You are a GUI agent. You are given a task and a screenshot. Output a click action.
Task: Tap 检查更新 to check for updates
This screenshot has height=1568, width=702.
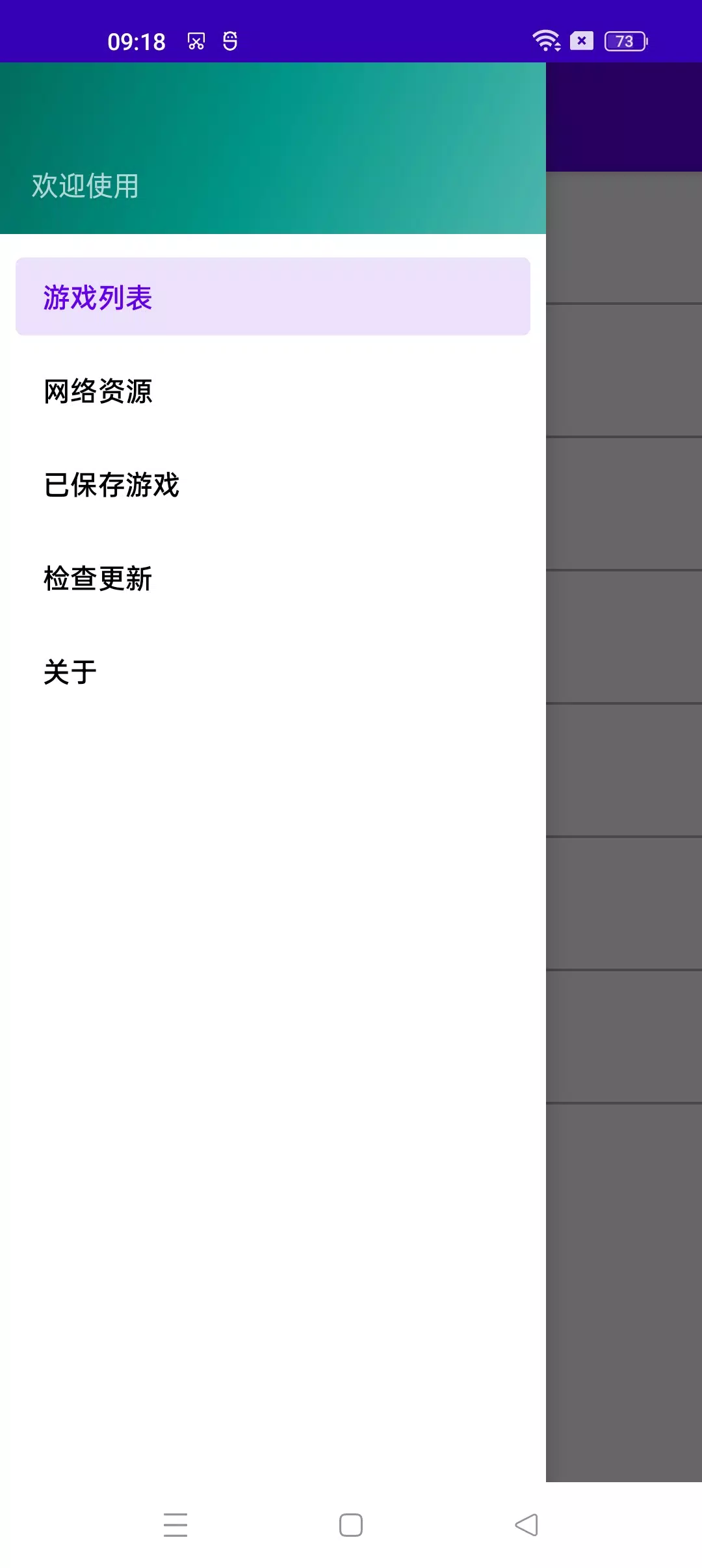coord(99,579)
